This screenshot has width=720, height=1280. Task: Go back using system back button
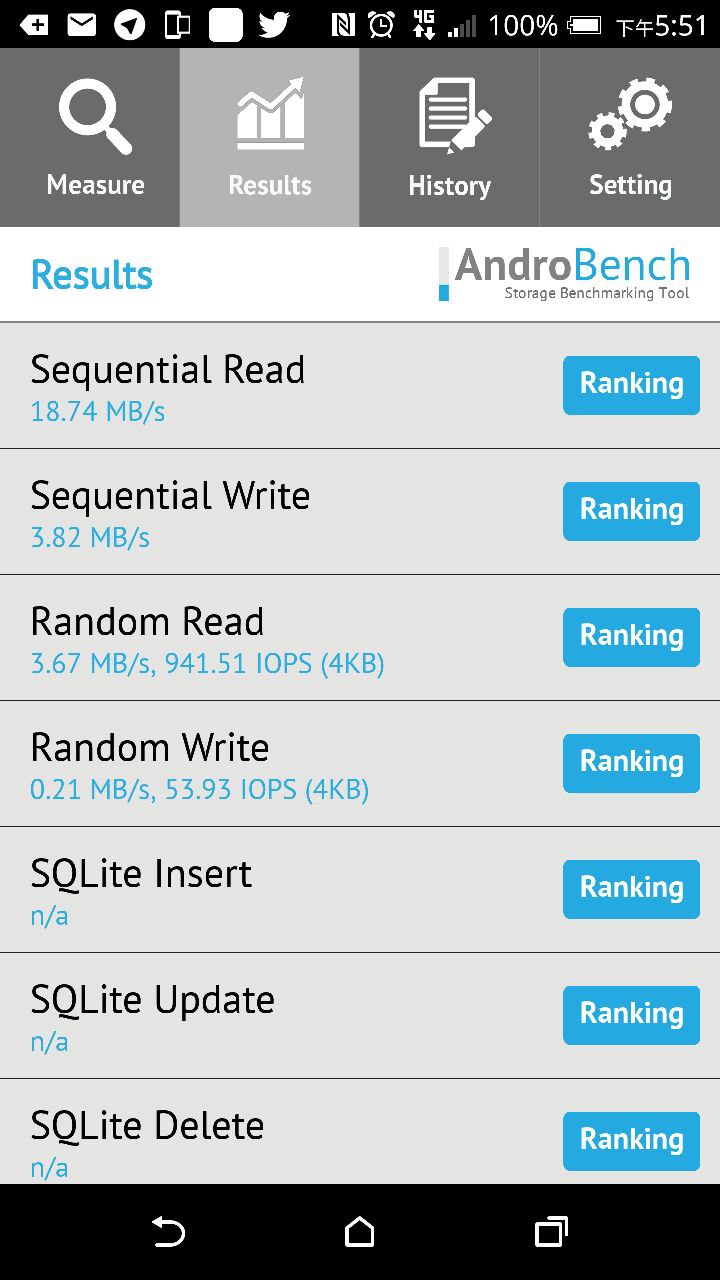tap(168, 1232)
